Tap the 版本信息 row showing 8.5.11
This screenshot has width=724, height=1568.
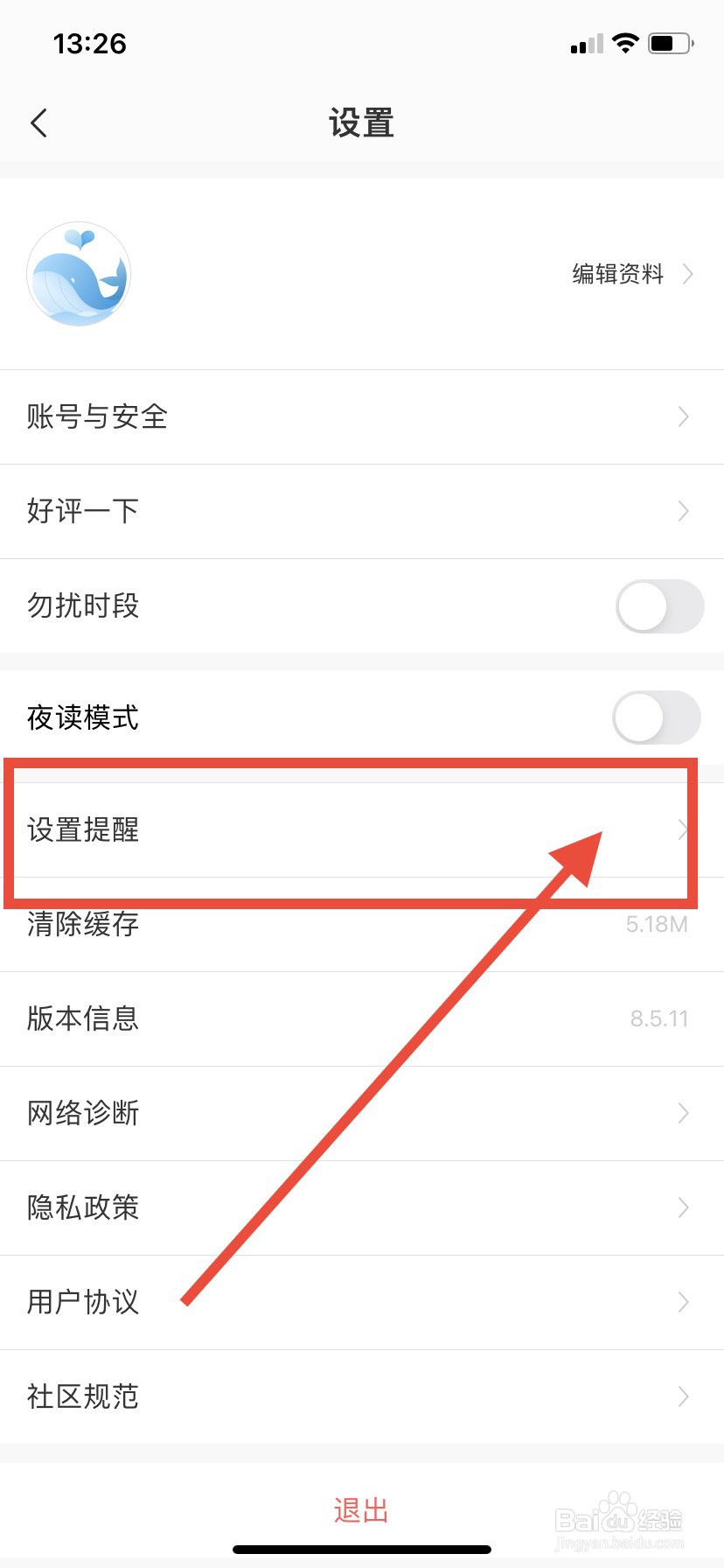pos(350,1019)
